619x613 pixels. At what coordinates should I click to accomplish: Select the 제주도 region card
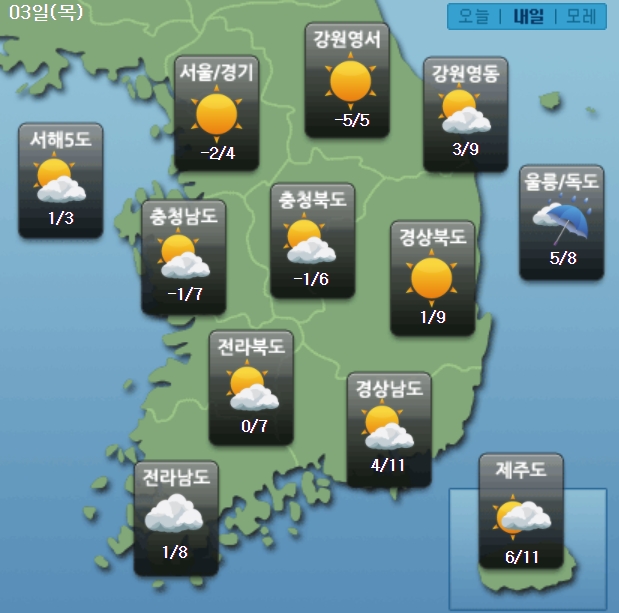(521, 510)
